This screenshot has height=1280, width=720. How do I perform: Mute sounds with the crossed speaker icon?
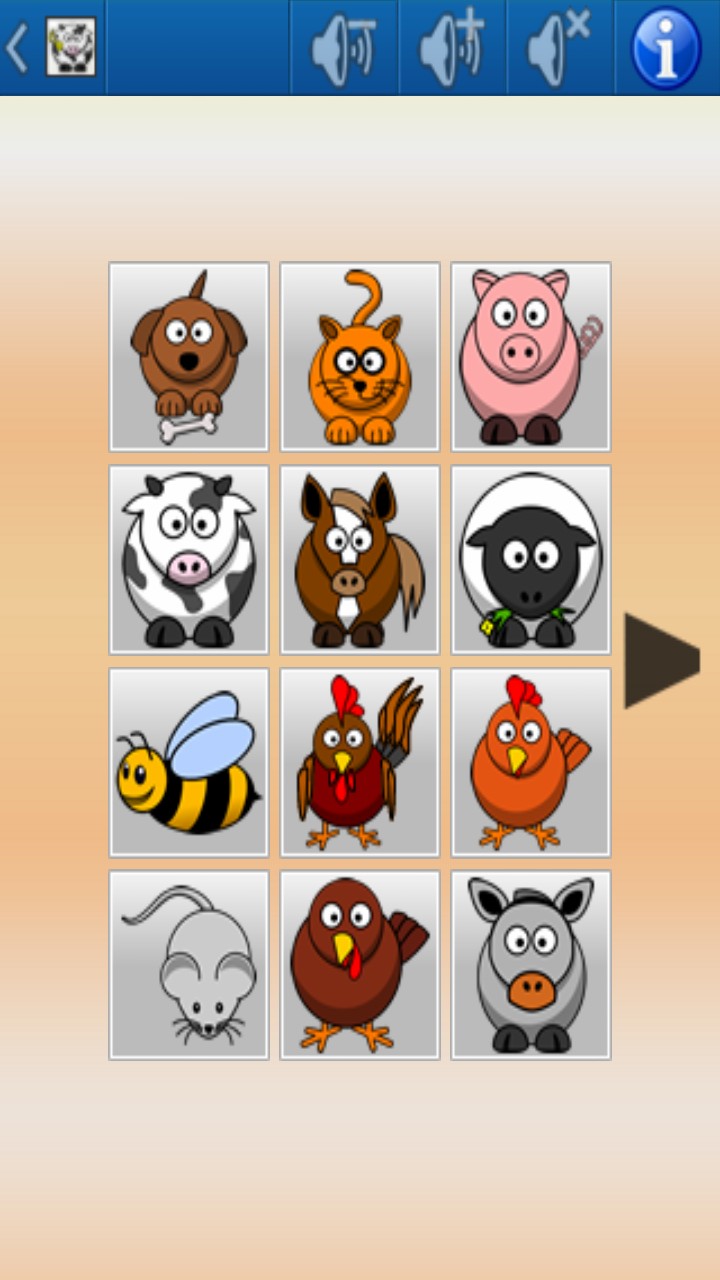coord(559,47)
